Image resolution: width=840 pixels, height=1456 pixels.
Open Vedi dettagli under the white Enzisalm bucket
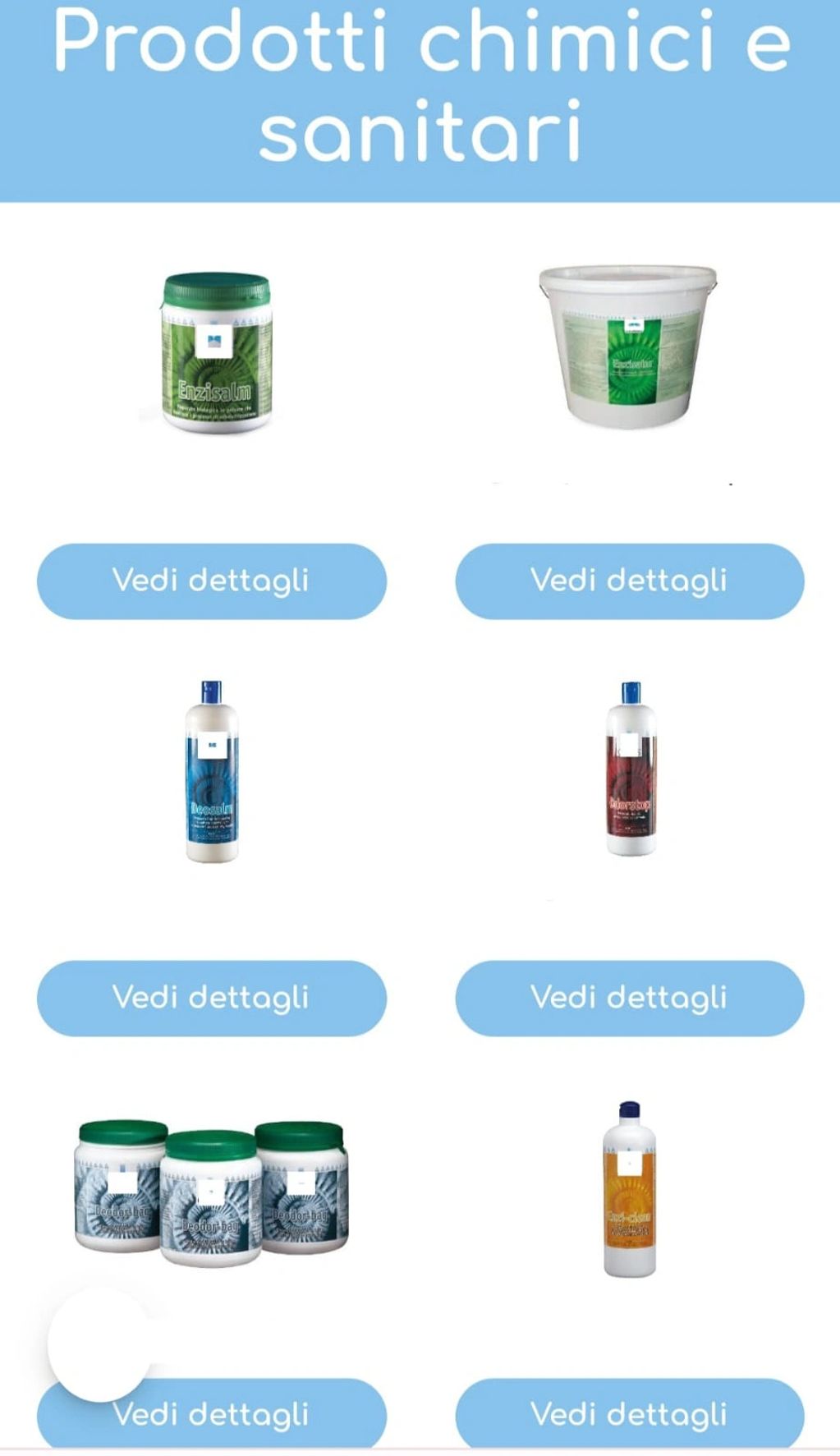[x=629, y=581]
